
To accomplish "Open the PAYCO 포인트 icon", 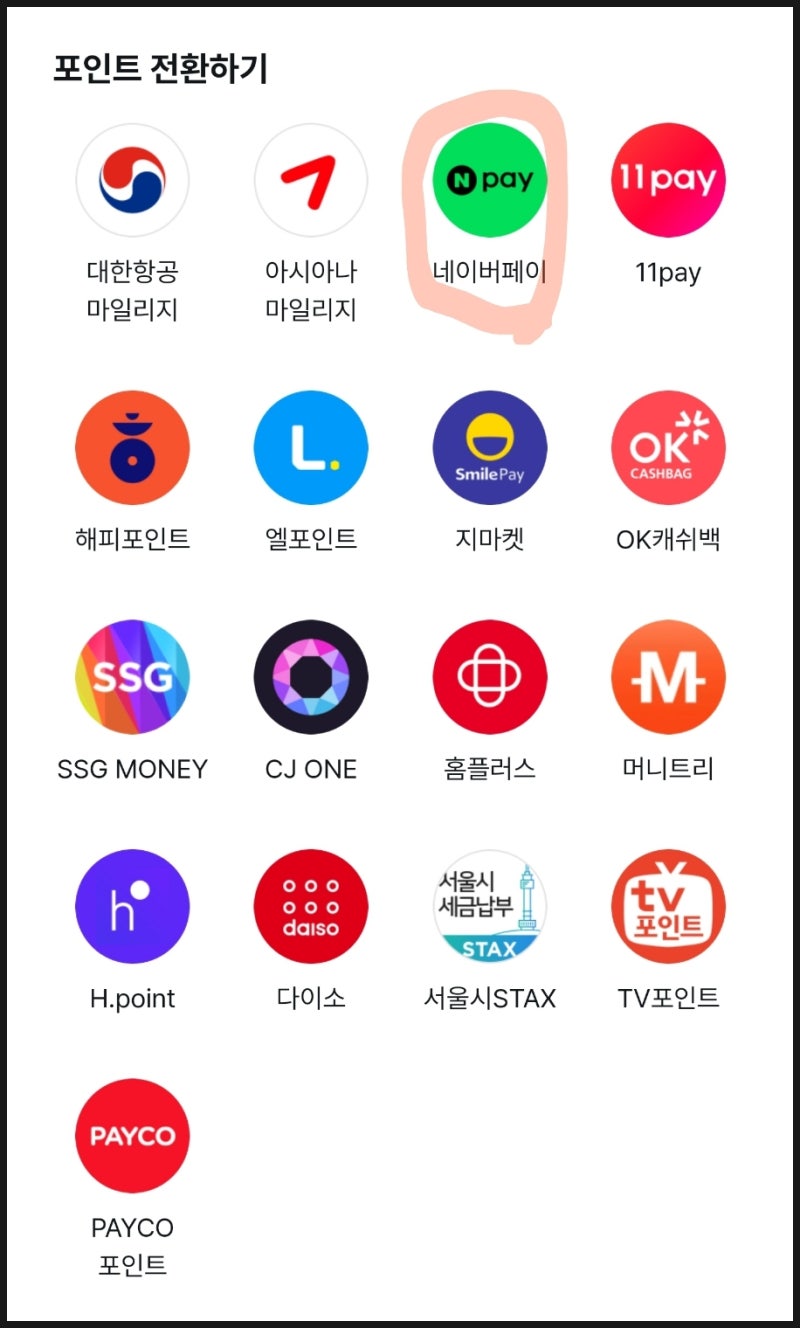I will coord(132,1135).
